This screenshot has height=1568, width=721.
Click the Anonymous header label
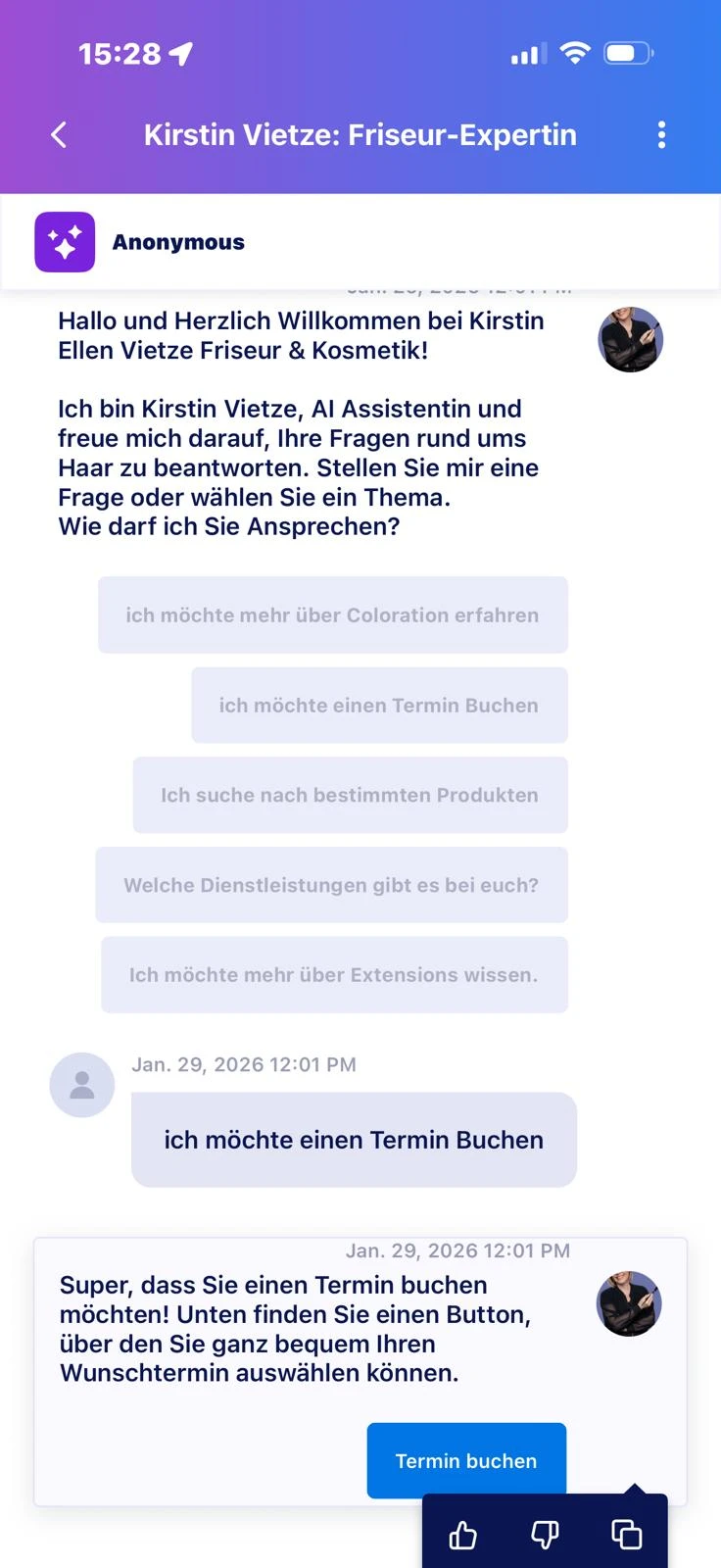pyautogui.click(x=178, y=241)
